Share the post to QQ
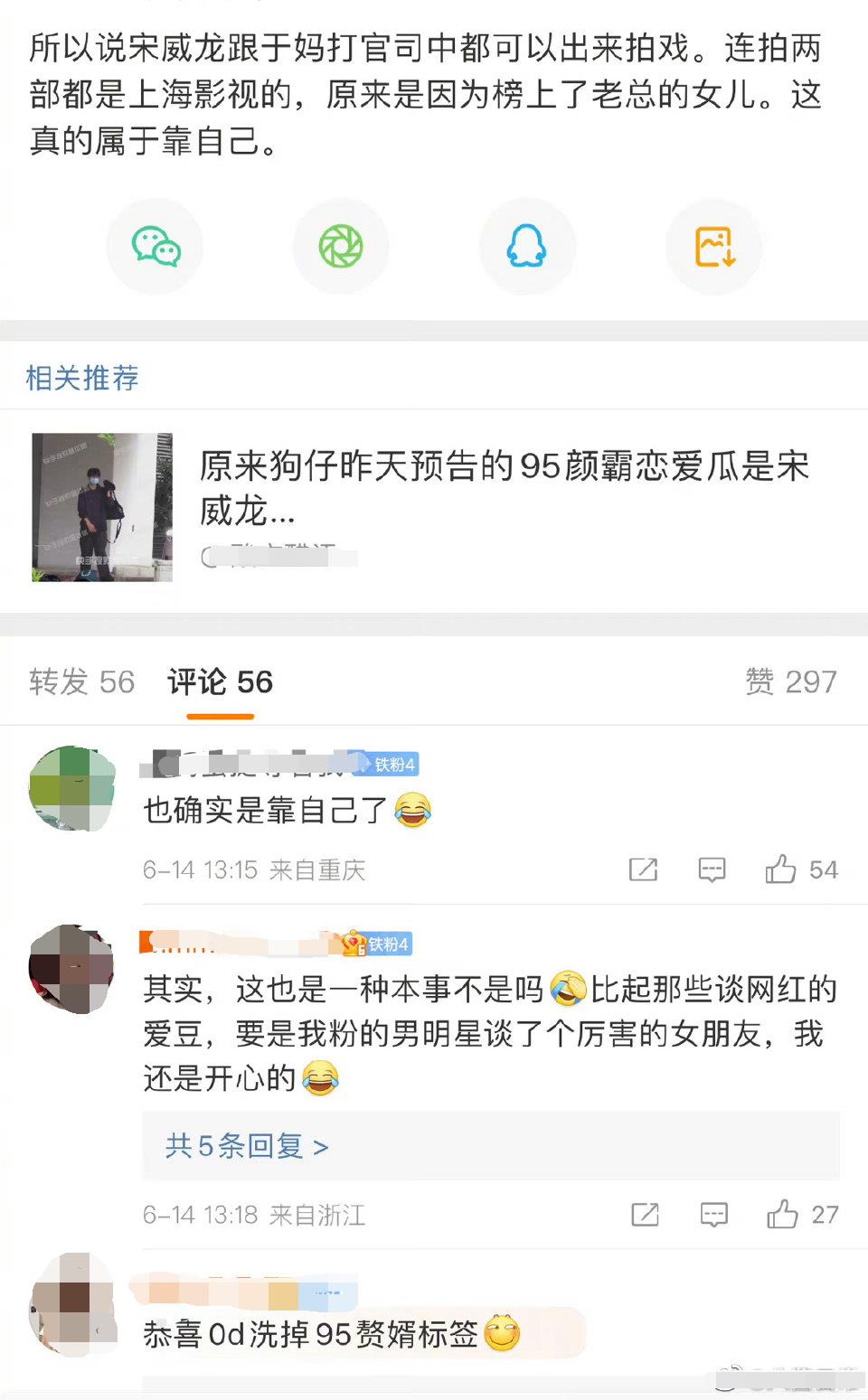The height and width of the screenshot is (1400, 868). pos(526,247)
